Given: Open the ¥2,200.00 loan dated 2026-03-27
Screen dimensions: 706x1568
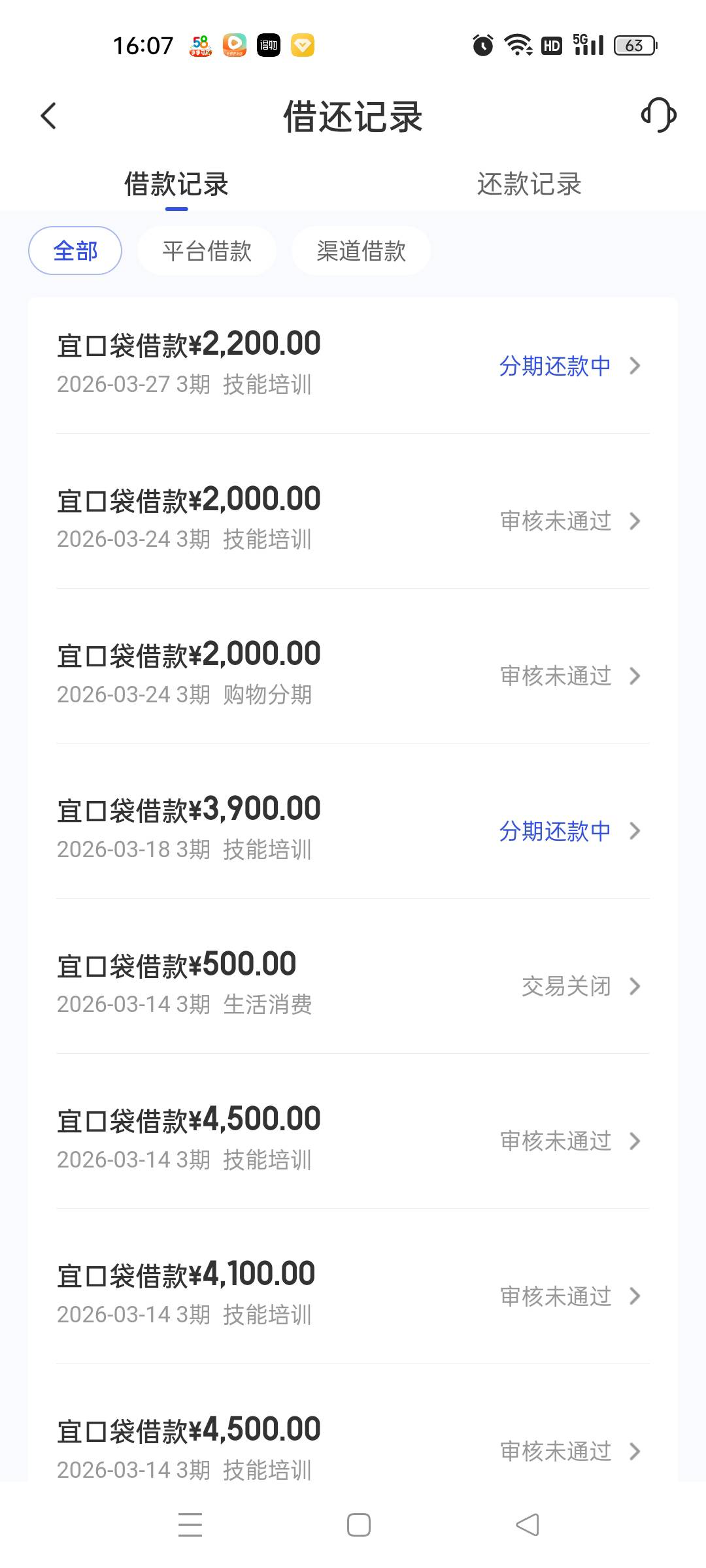Looking at the screenshot, I should [x=353, y=365].
